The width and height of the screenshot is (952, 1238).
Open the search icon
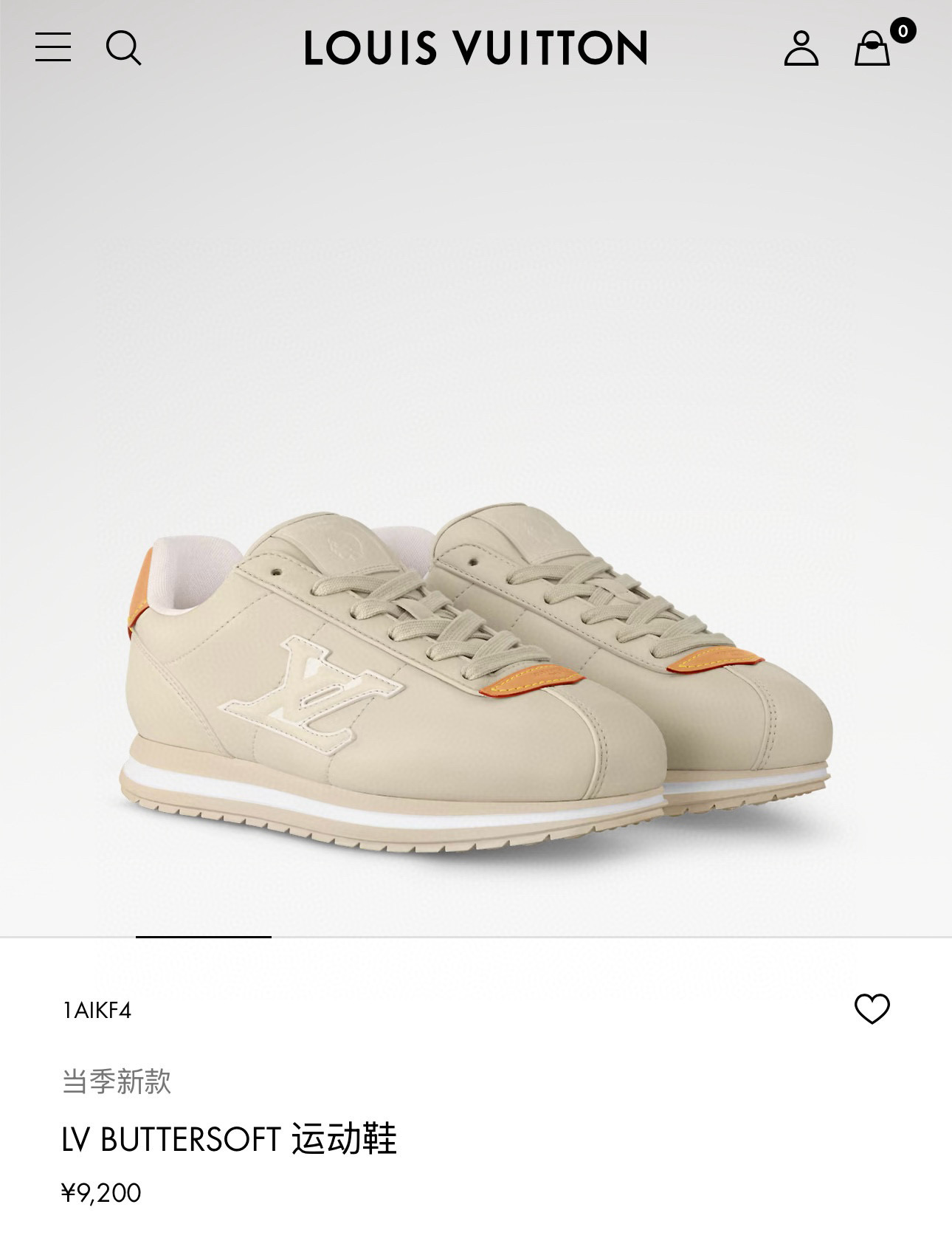pos(123,48)
